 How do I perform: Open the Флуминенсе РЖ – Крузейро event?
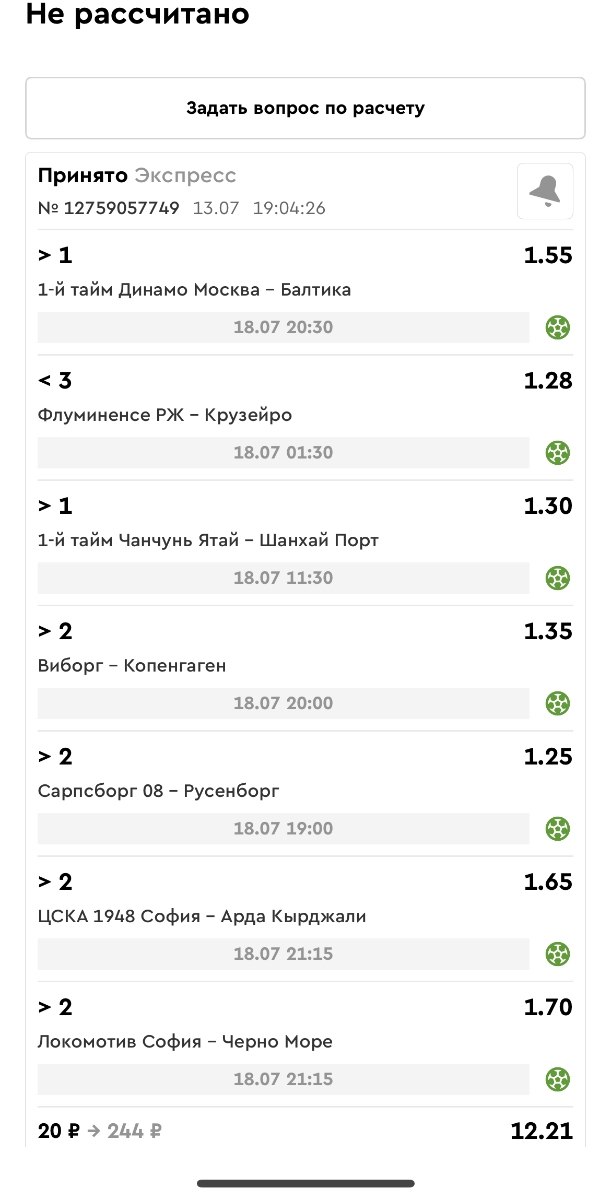pyautogui.click(x=165, y=415)
